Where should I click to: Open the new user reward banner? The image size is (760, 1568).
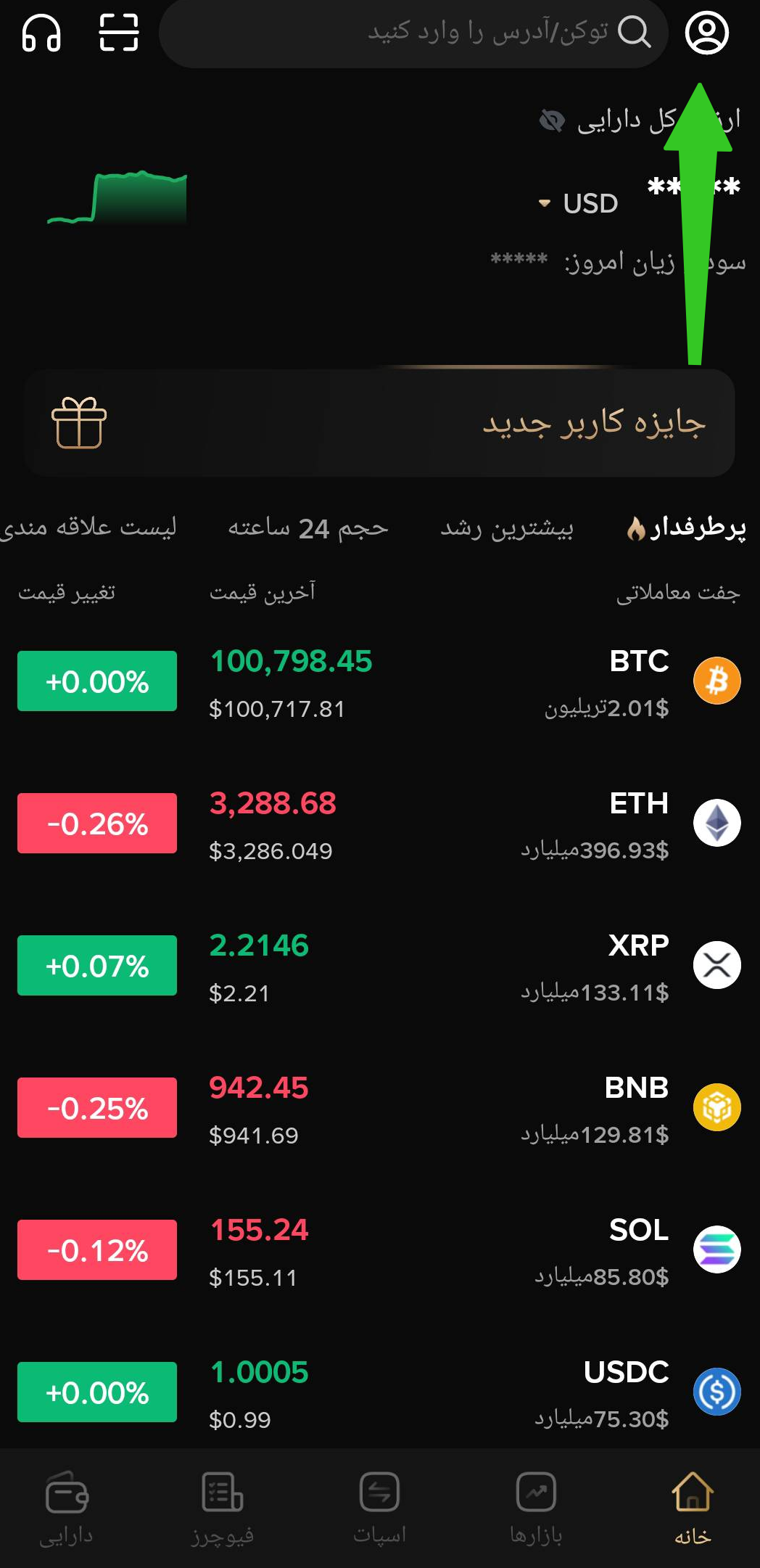click(379, 423)
